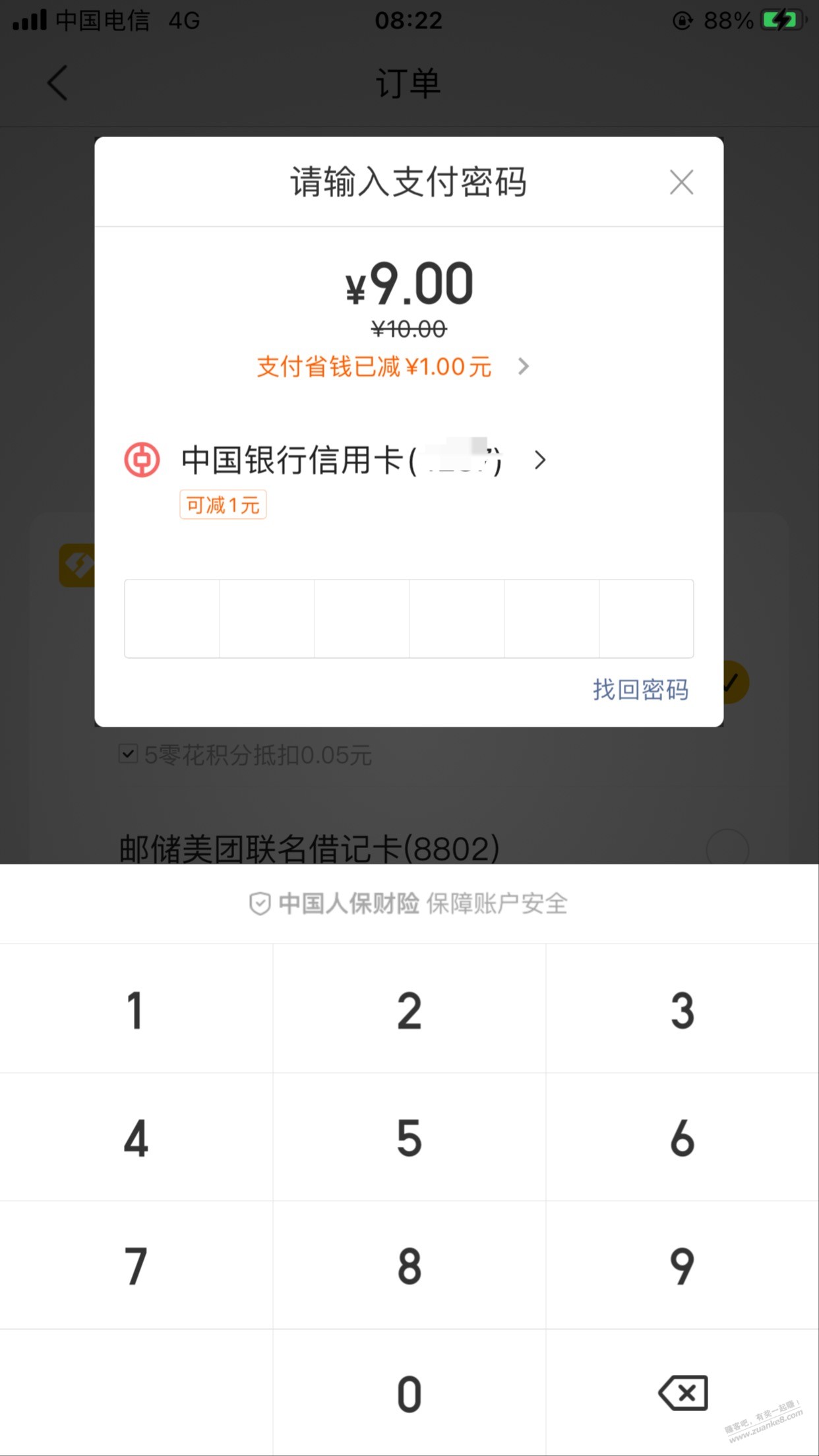Enter digit 4 on the keypad
Image resolution: width=819 pixels, height=1456 pixels.
coord(136,1138)
